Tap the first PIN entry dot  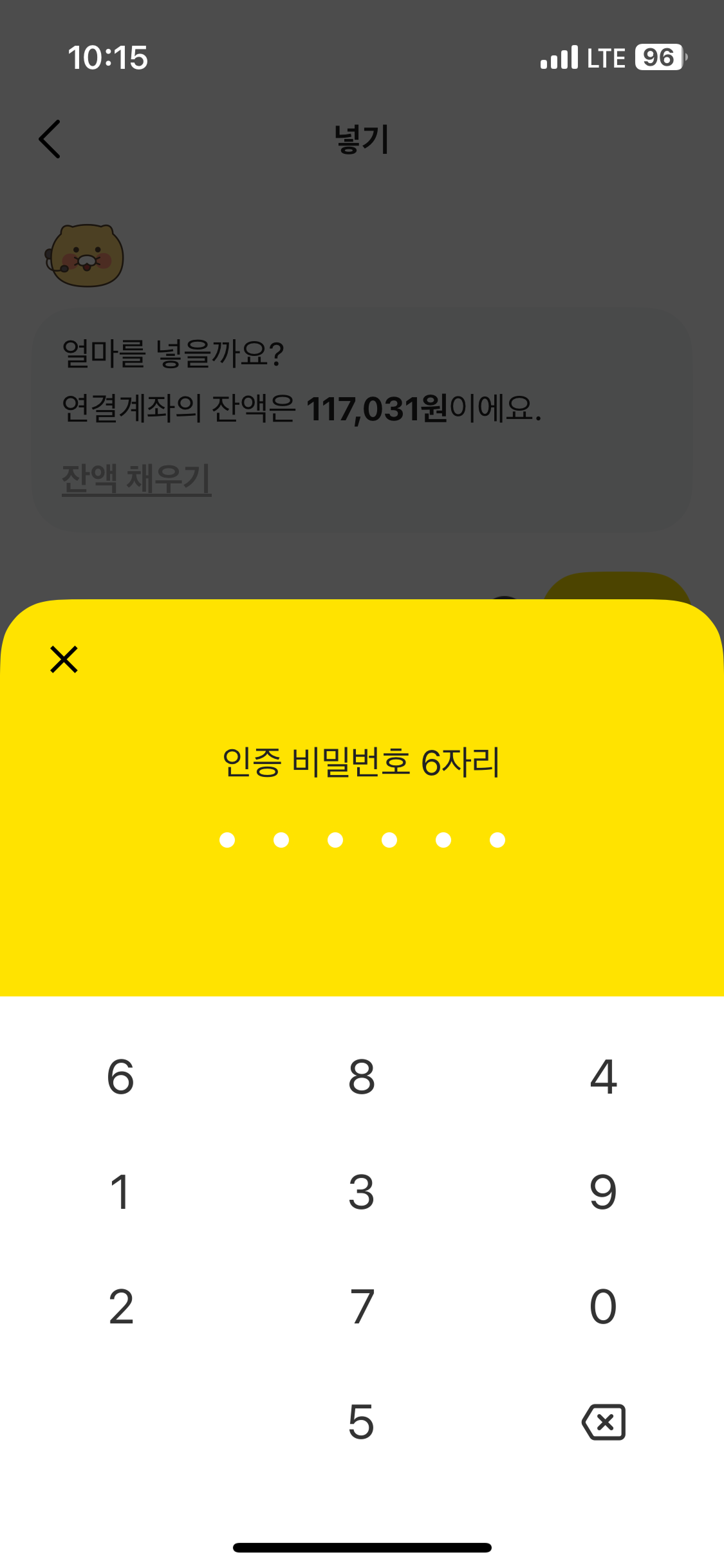click(x=227, y=839)
